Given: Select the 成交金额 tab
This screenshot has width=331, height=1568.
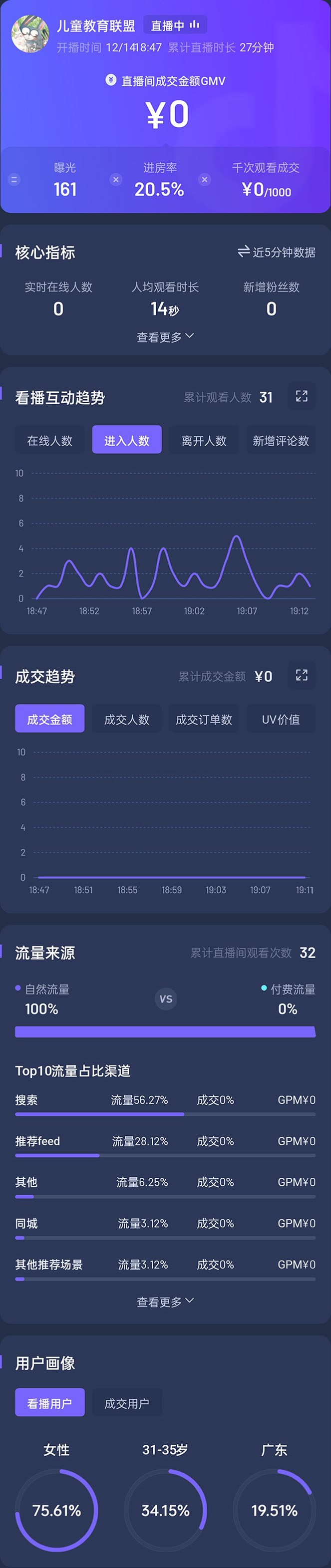Looking at the screenshot, I should [50, 719].
